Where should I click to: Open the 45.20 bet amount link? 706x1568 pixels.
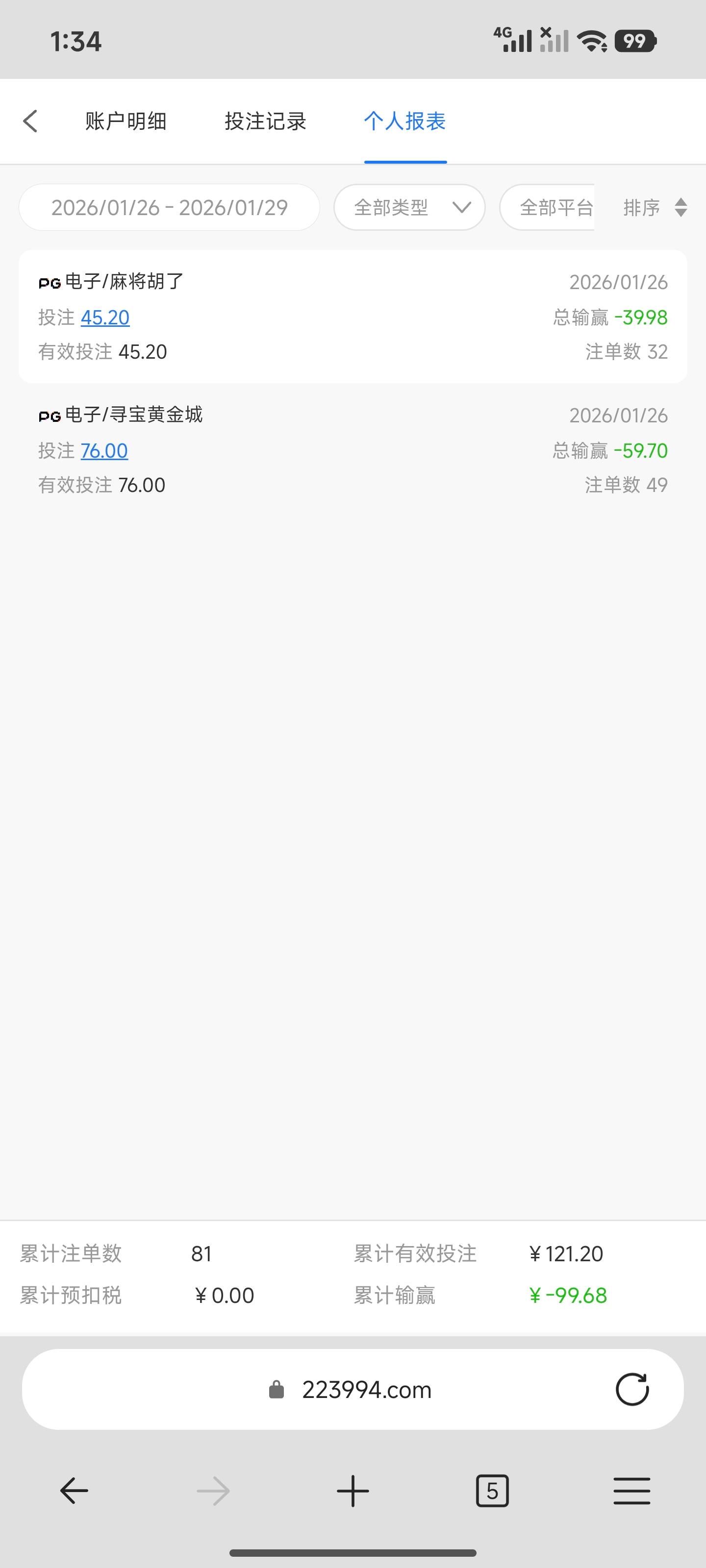(x=105, y=317)
